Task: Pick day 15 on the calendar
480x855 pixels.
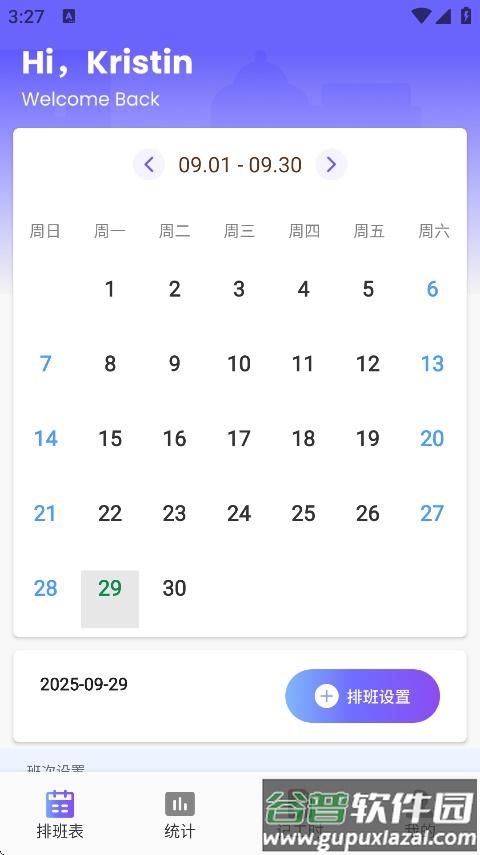Action: pos(110,438)
